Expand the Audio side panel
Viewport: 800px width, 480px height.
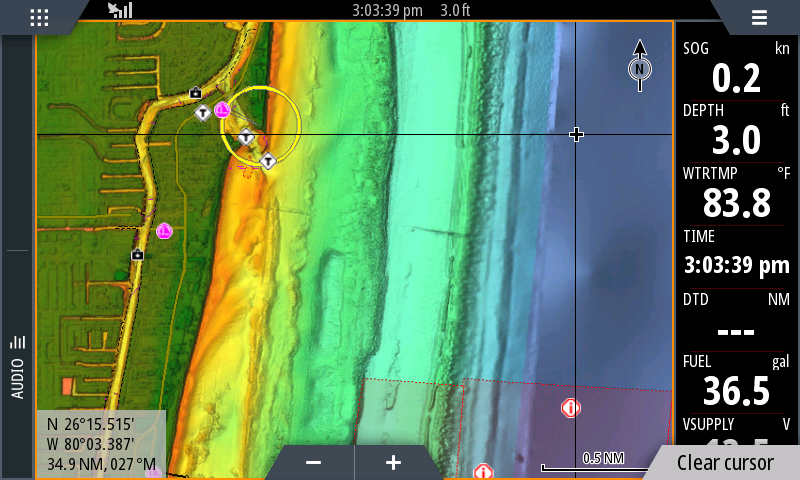pos(17,365)
